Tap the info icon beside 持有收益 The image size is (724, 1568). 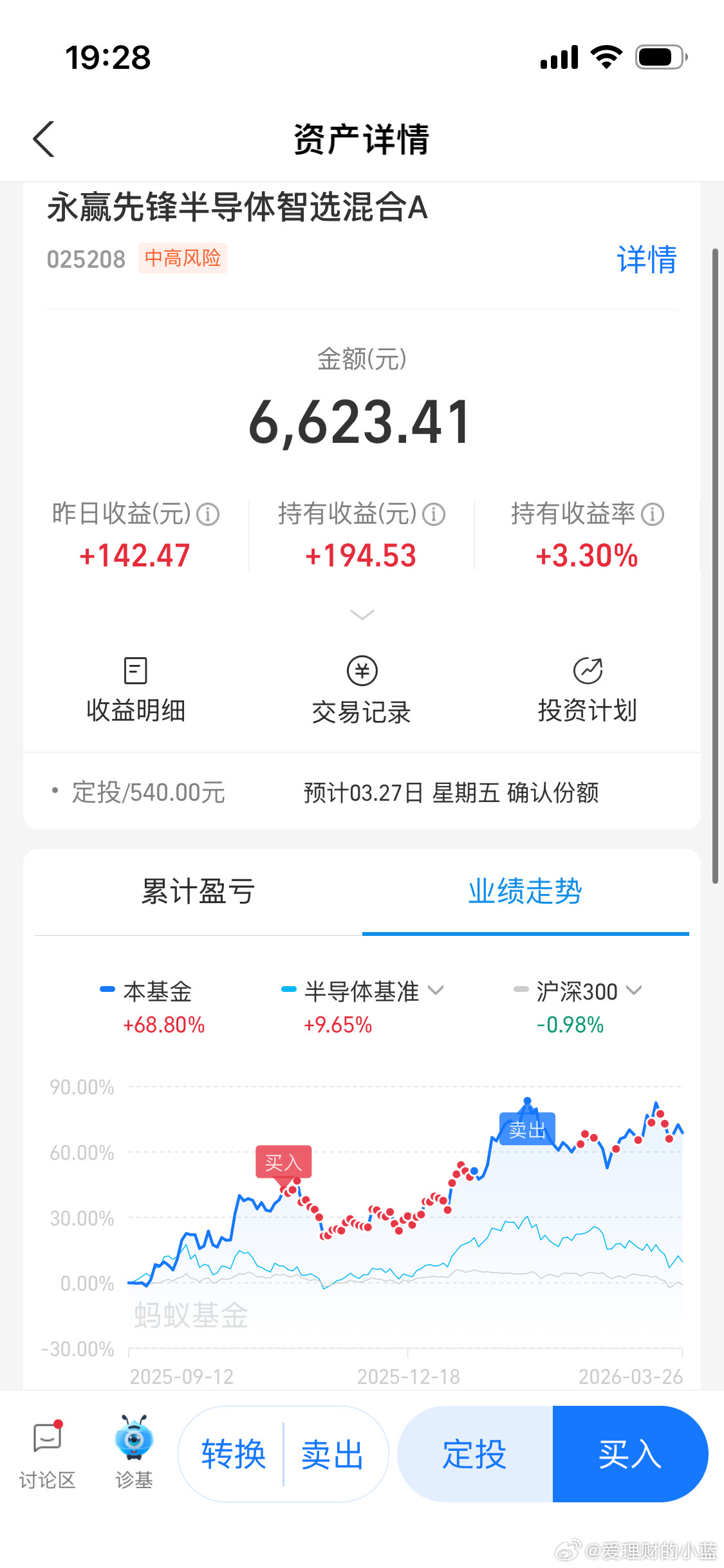[434, 514]
